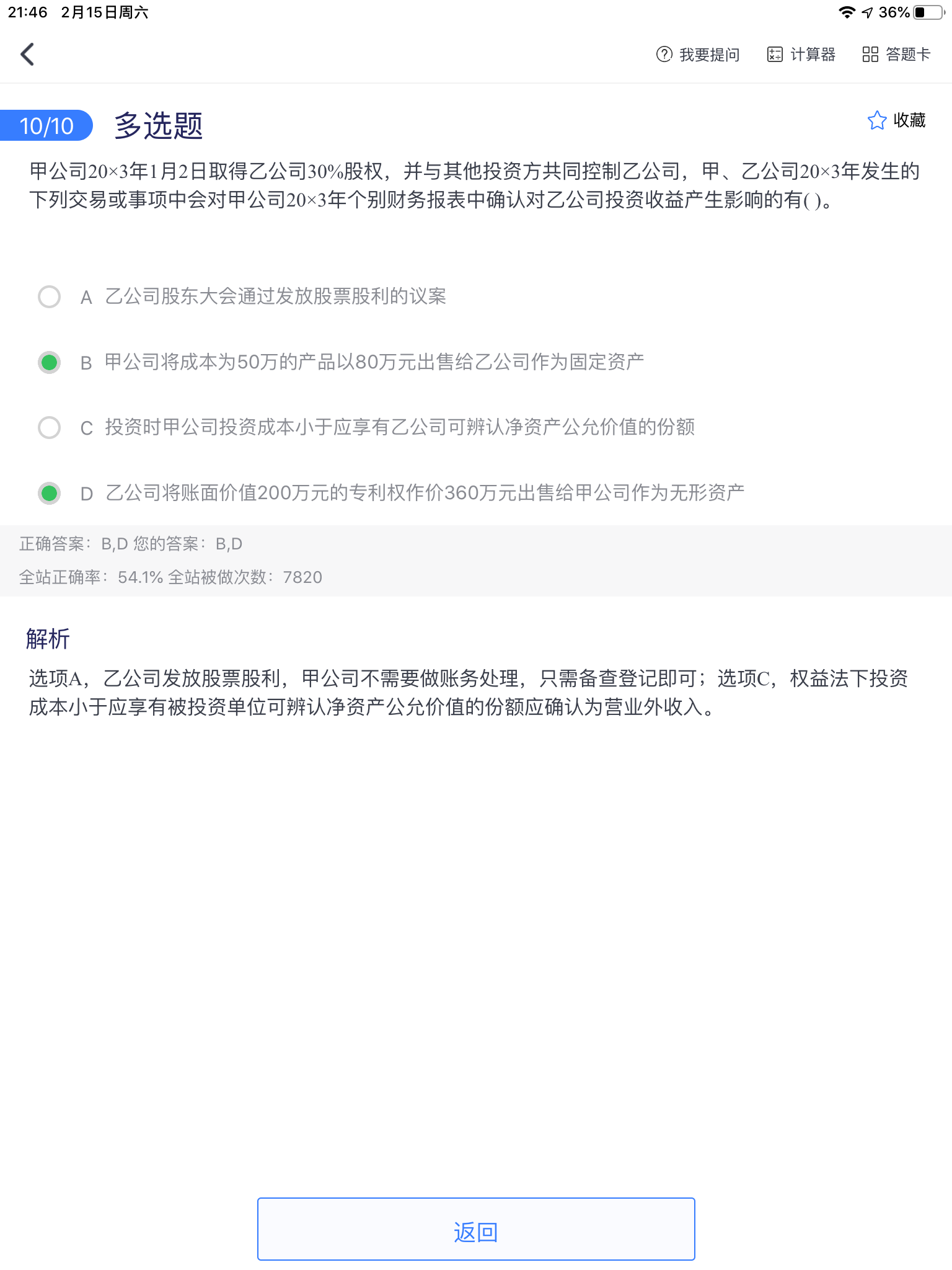This screenshot has height=1270, width=952.
Task: Tap the 返回 button
Action: [x=476, y=1229]
